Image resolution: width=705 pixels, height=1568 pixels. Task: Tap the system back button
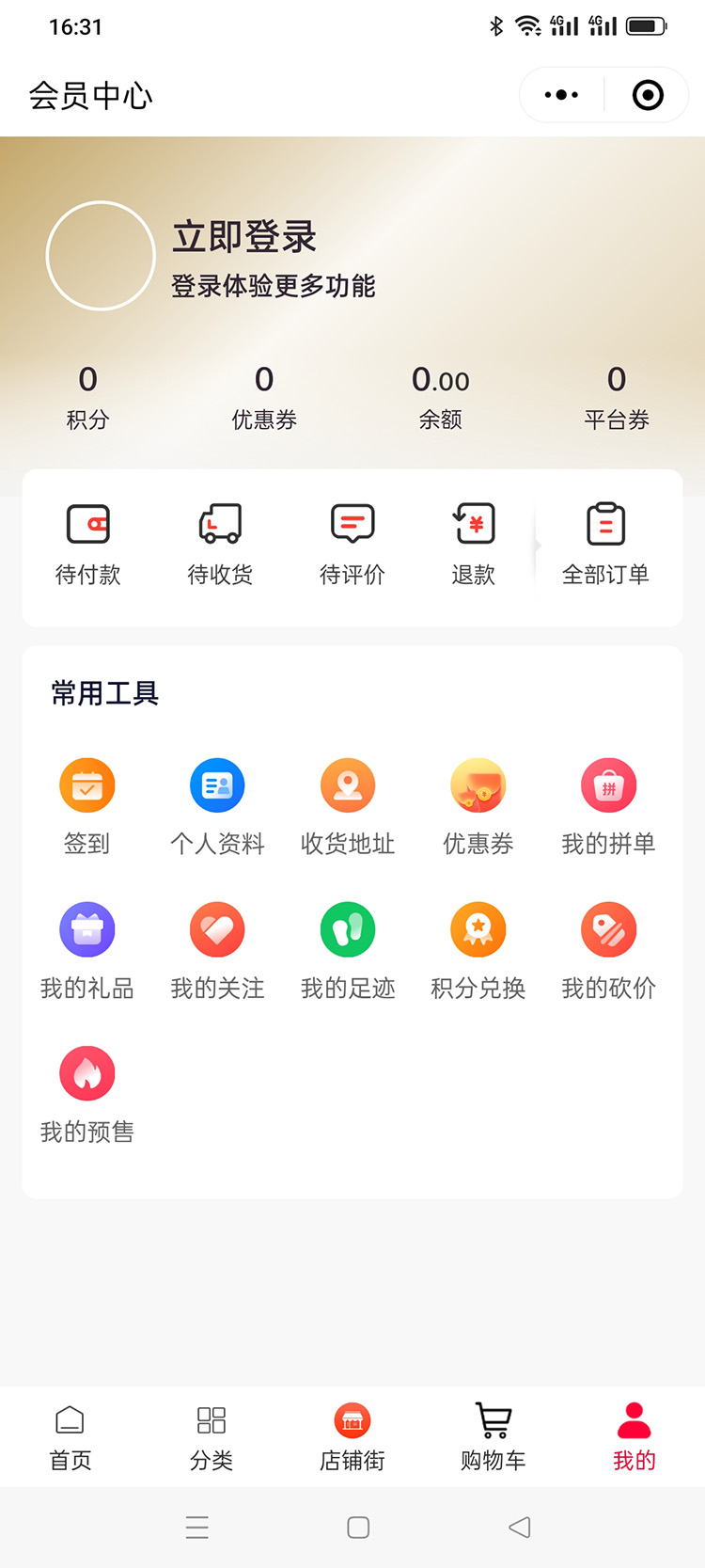click(x=520, y=1527)
